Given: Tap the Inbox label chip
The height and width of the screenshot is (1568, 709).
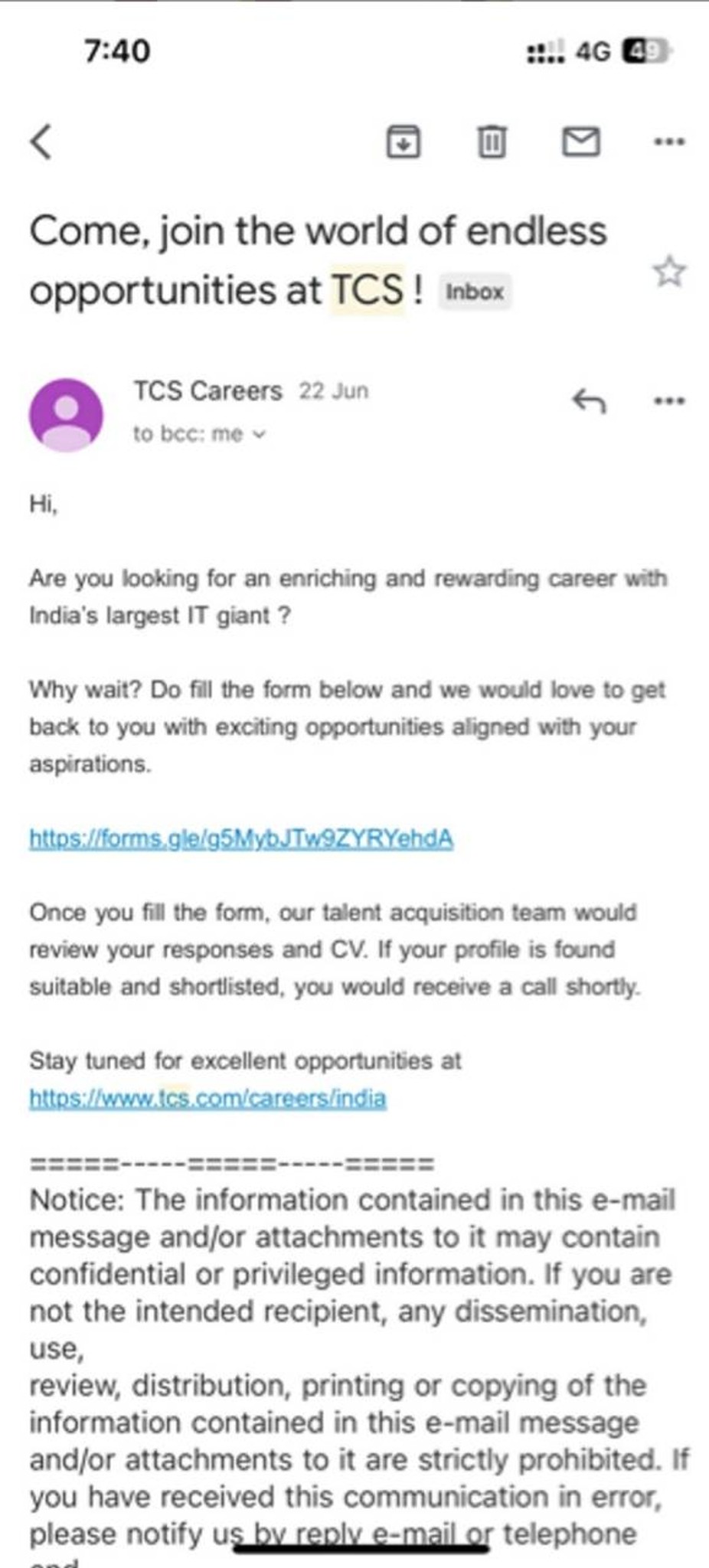Looking at the screenshot, I should click(475, 292).
